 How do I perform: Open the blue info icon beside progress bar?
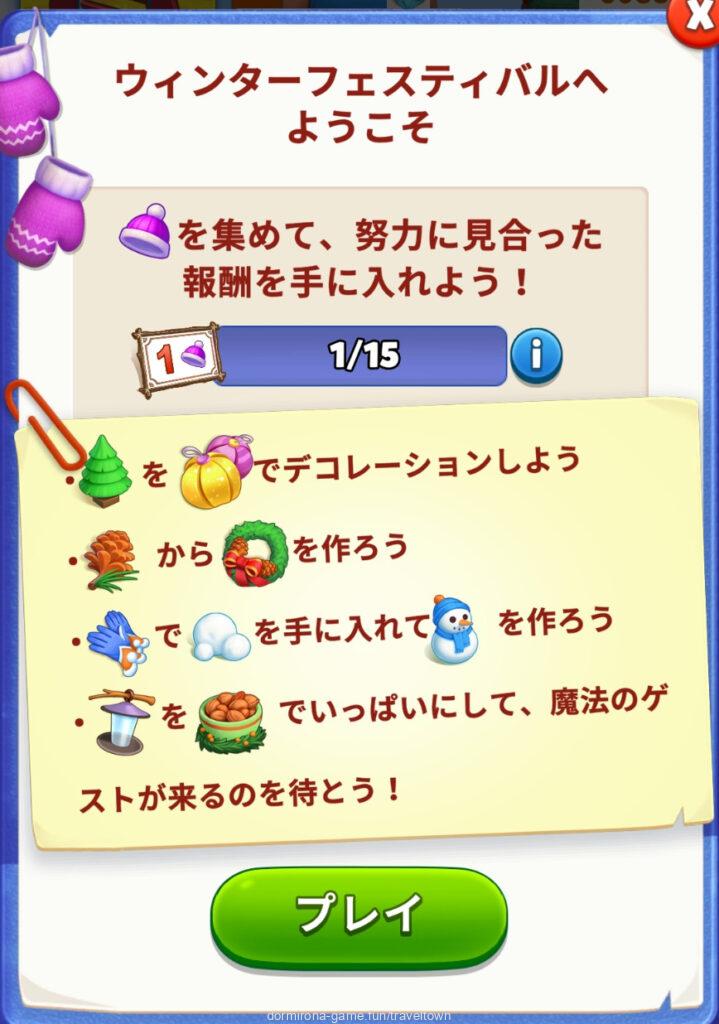(x=536, y=356)
